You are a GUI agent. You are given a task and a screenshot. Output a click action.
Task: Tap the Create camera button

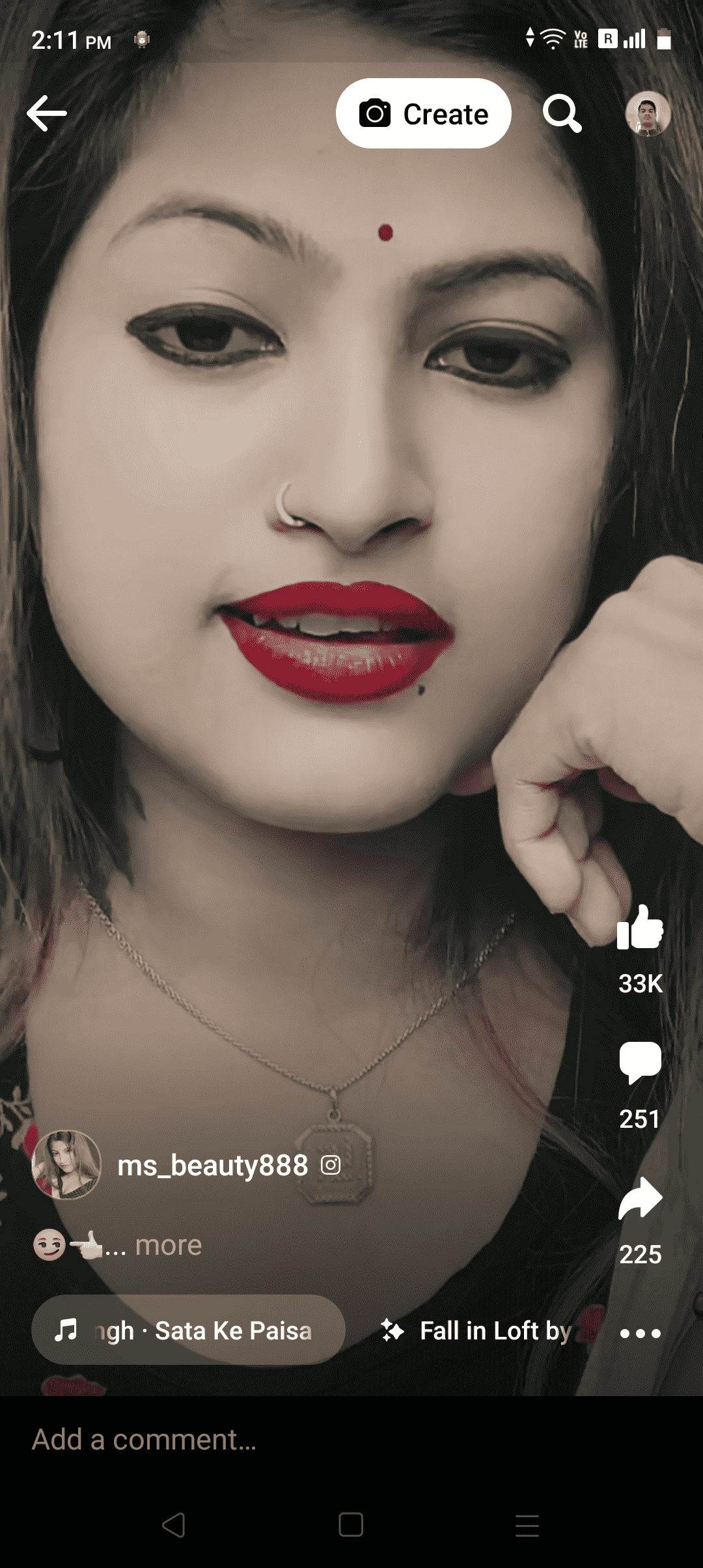423,114
